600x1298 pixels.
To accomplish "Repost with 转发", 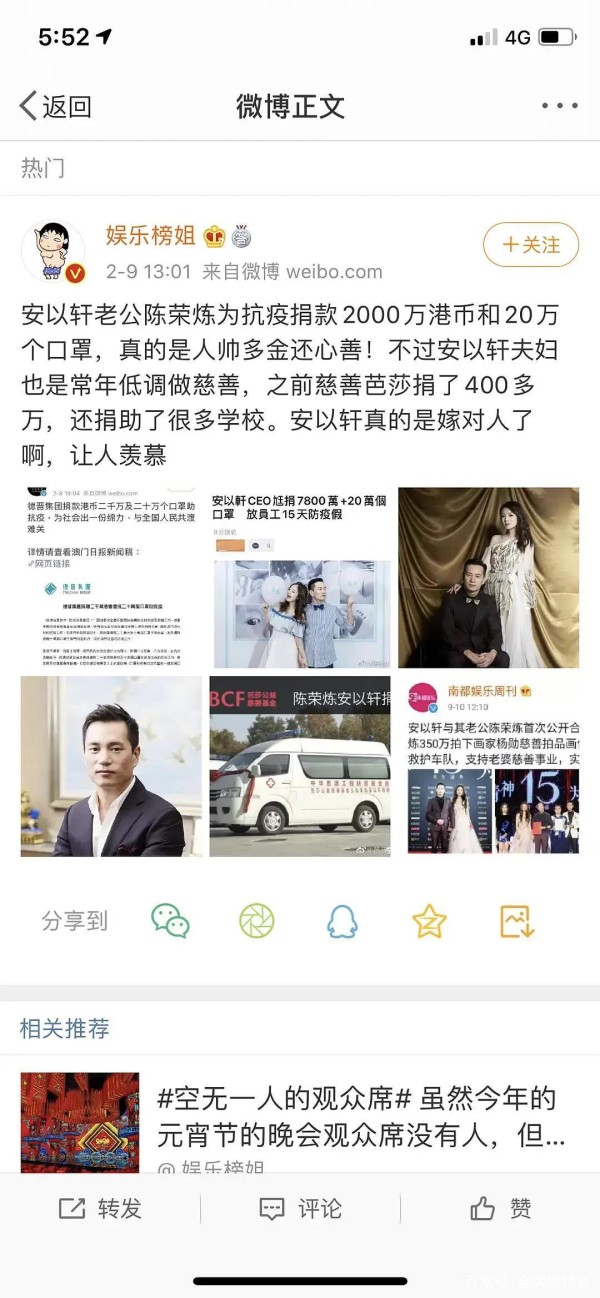I will (x=100, y=1208).
